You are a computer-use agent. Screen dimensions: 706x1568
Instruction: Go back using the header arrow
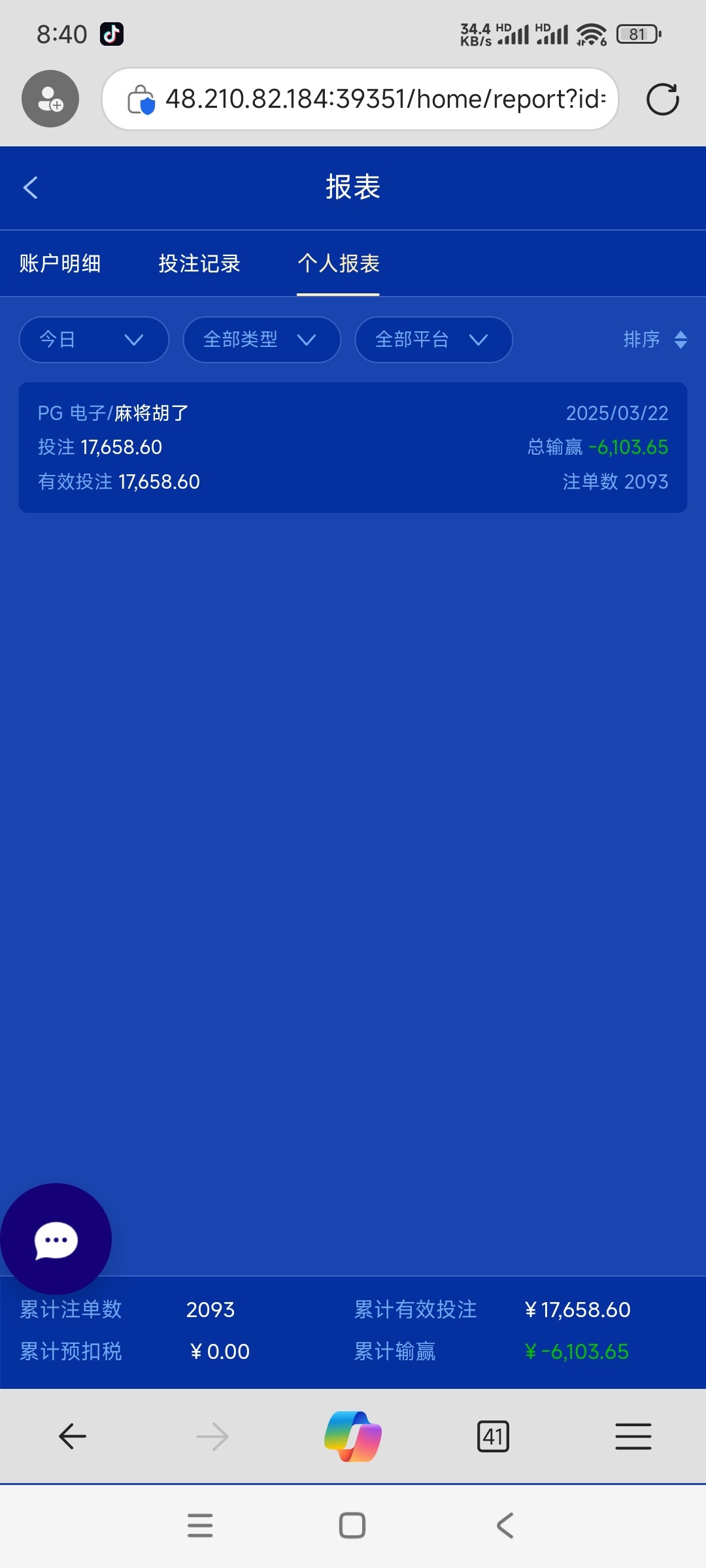coord(31,188)
